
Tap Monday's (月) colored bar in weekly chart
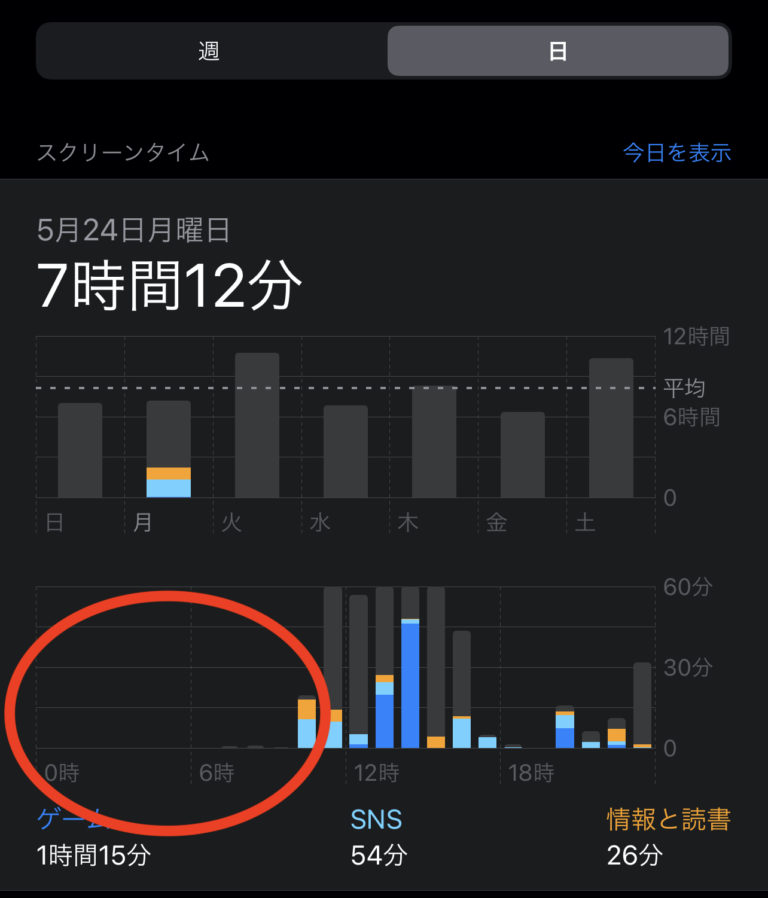tap(168, 480)
